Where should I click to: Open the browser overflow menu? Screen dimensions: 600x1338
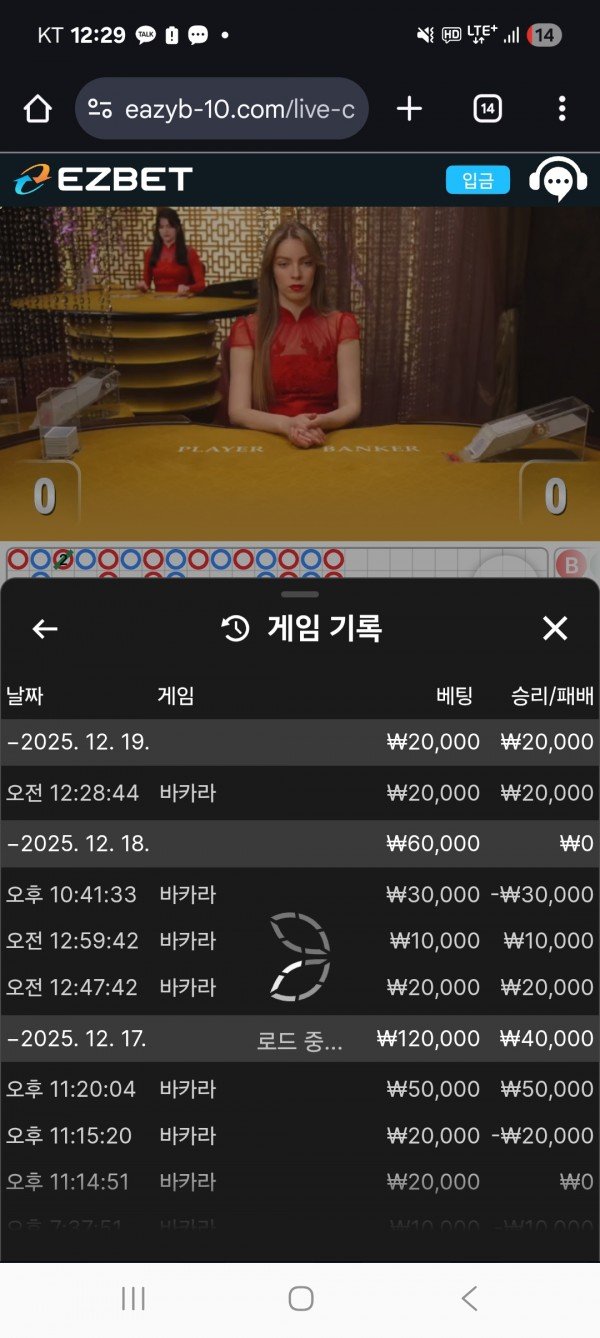point(562,109)
